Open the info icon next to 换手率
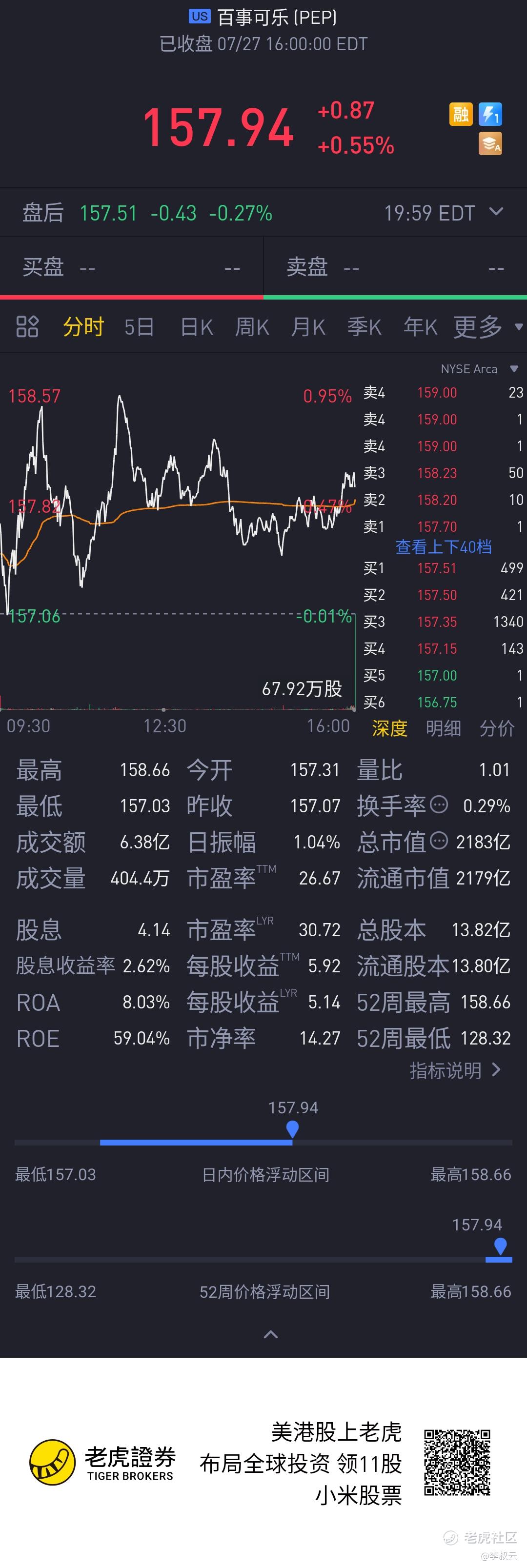Viewport: 527px width, 1568px height. [x=439, y=804]
